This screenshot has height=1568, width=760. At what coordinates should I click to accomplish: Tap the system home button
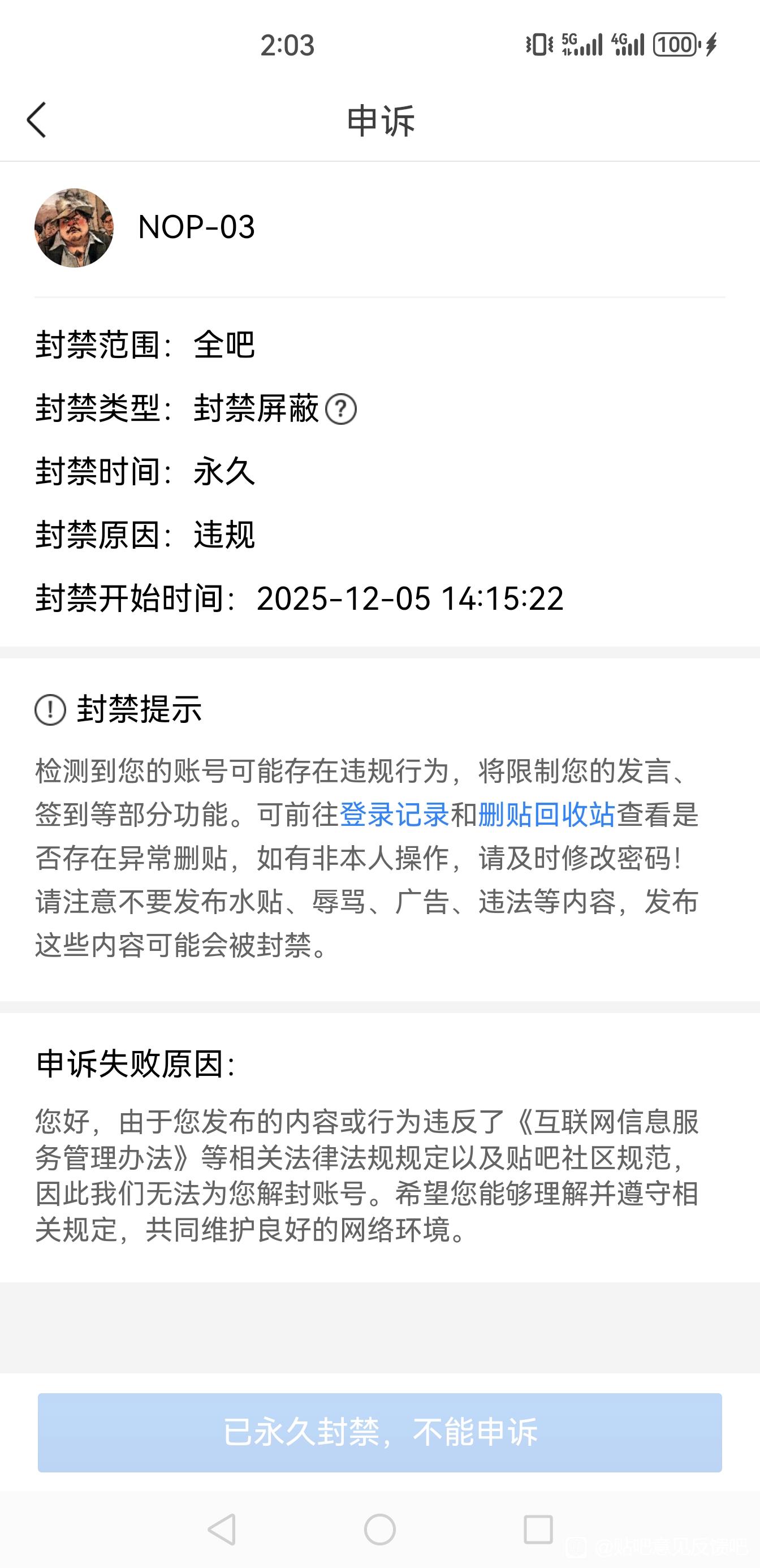pyautogui.click(x=379, y=1529)
